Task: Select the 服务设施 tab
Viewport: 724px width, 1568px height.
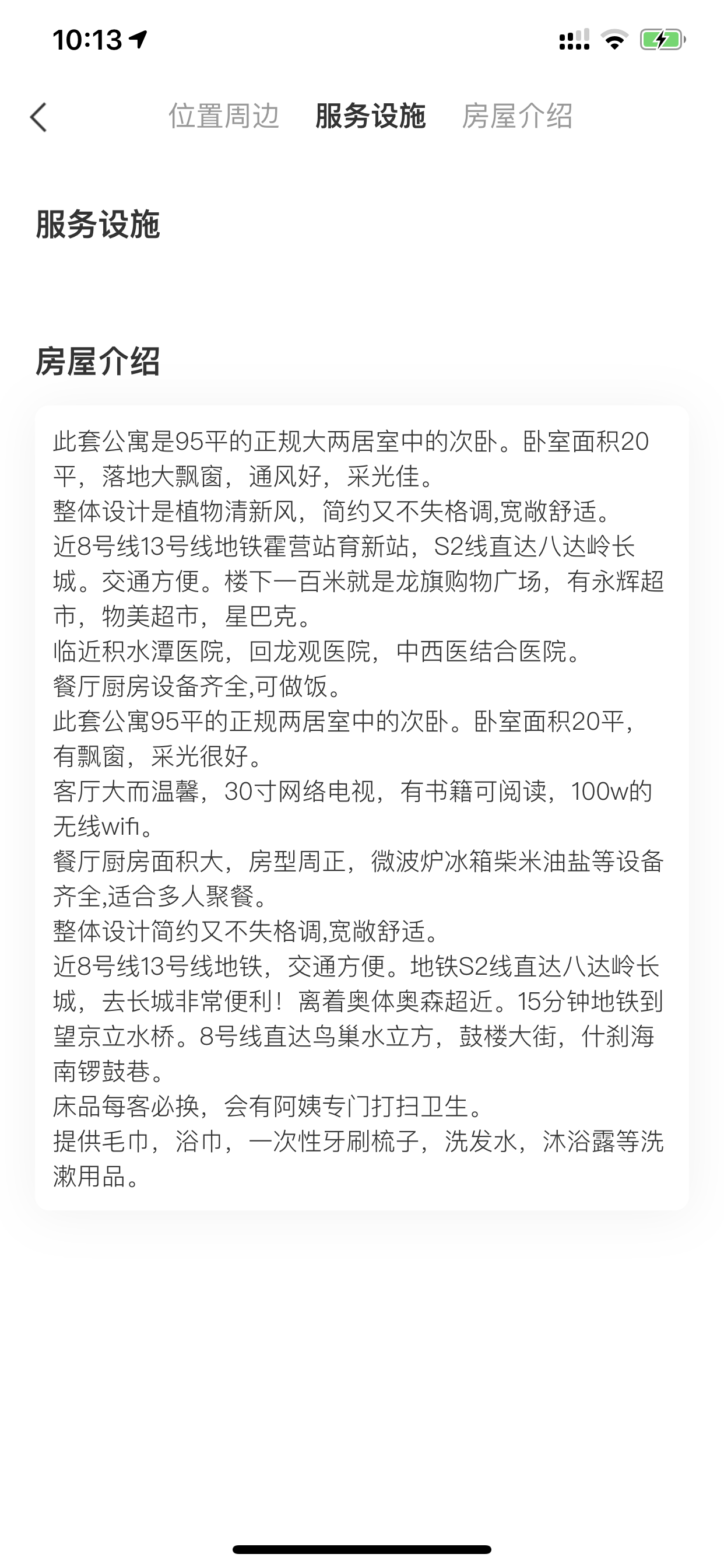Action: coord(371,116)
